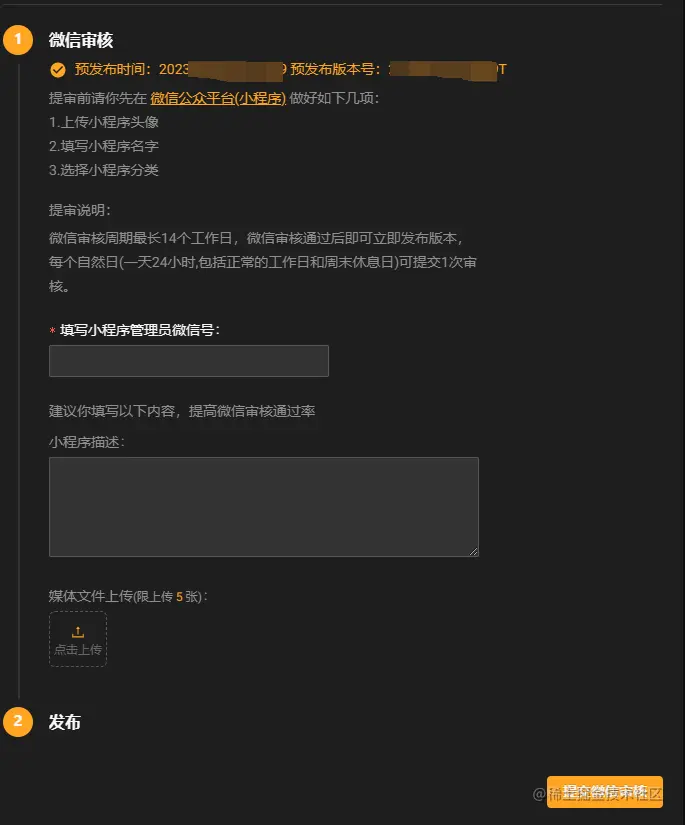Viewport: 685px width, 825px height.
Task: Open the 微信公众平台(小程序) link
Action: pos(218,98)
